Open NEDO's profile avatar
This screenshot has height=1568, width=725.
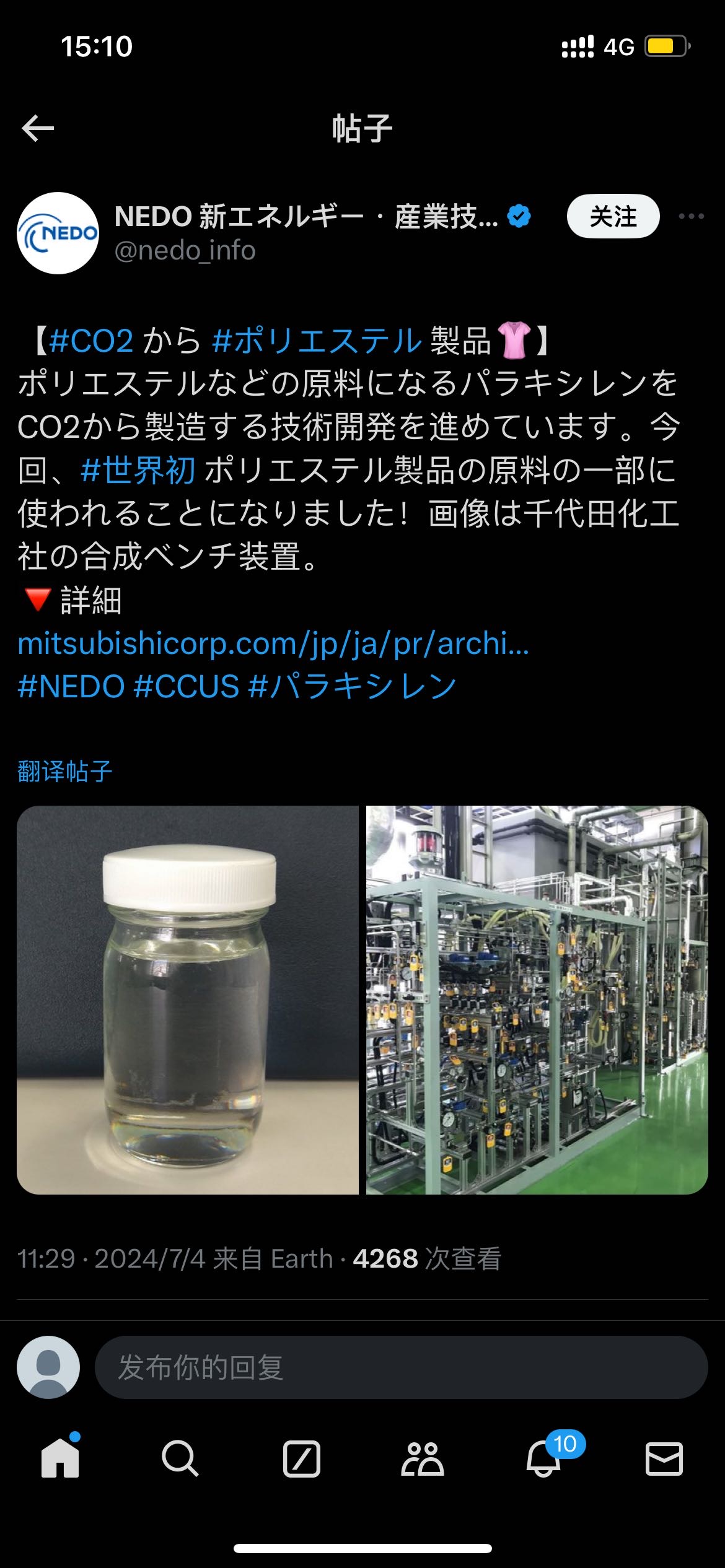click(58, 233)
